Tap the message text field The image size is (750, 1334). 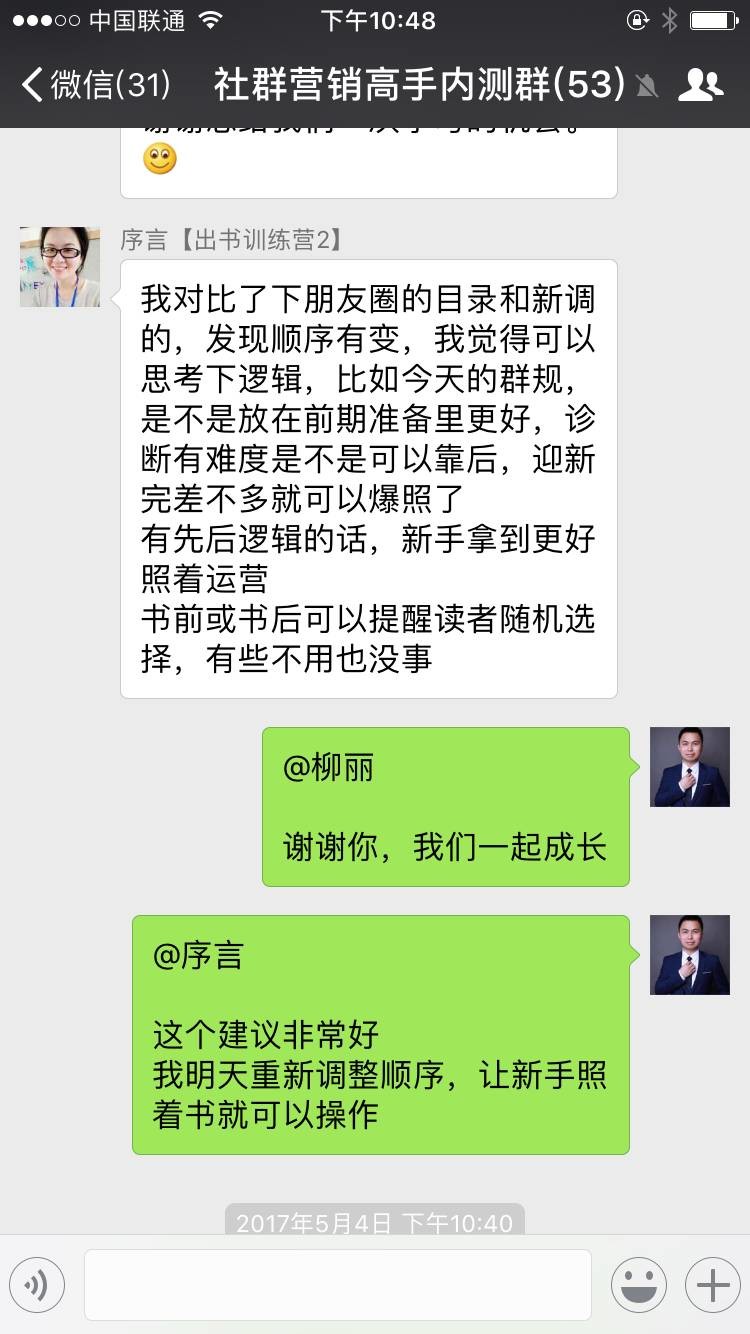[337, 1285]
